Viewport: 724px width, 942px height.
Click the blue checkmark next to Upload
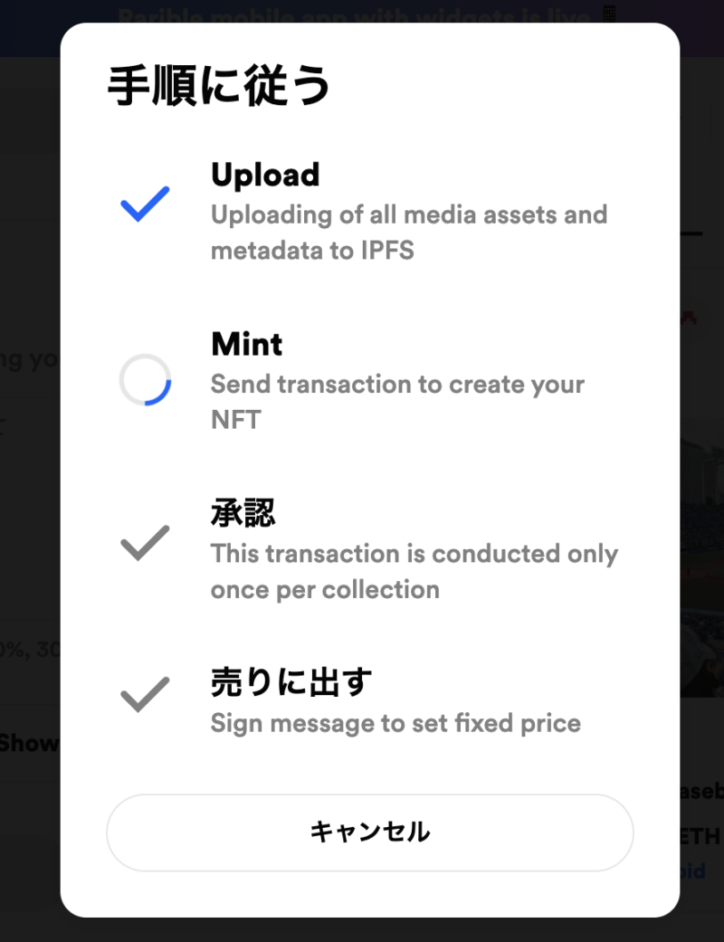click(x=143, y=204)
